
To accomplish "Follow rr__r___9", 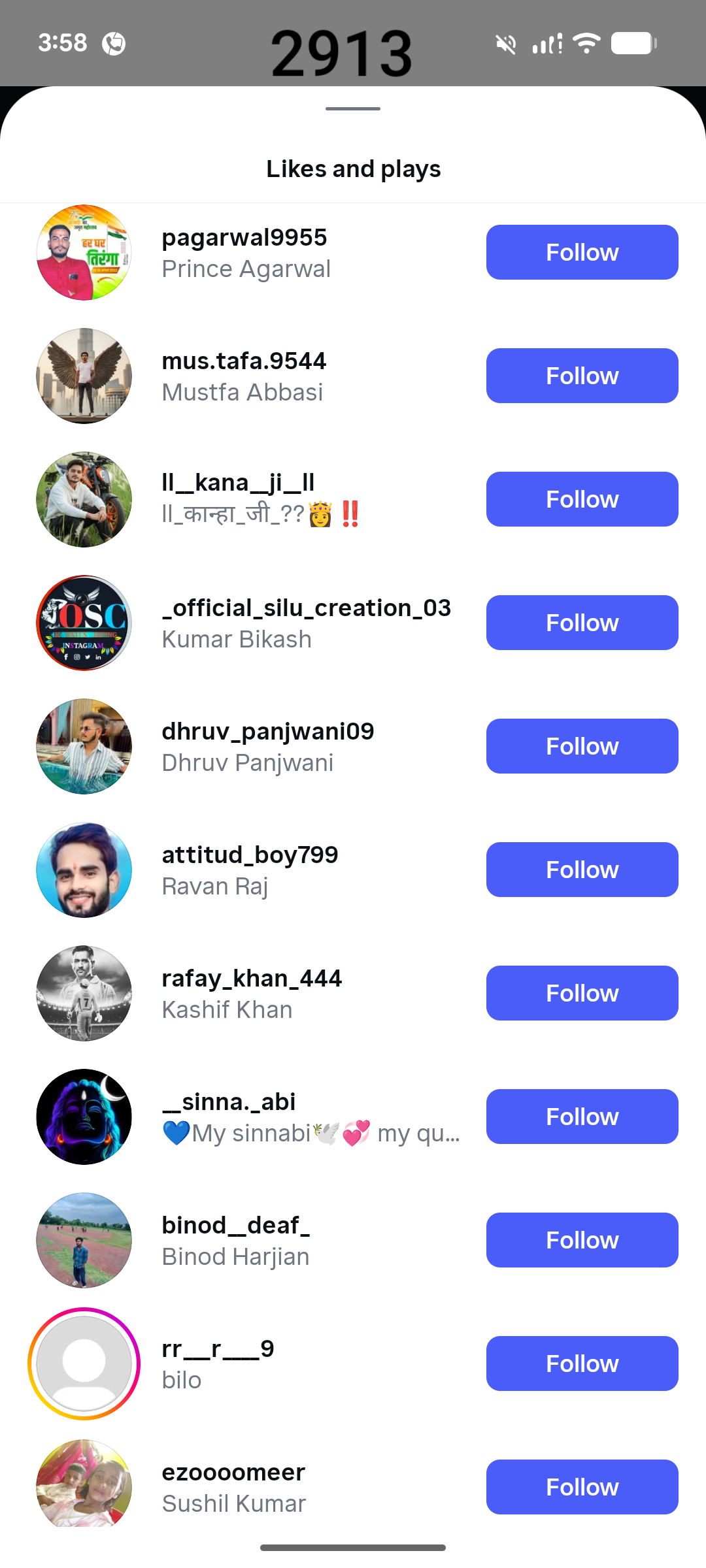I will tap(582, 1364).
